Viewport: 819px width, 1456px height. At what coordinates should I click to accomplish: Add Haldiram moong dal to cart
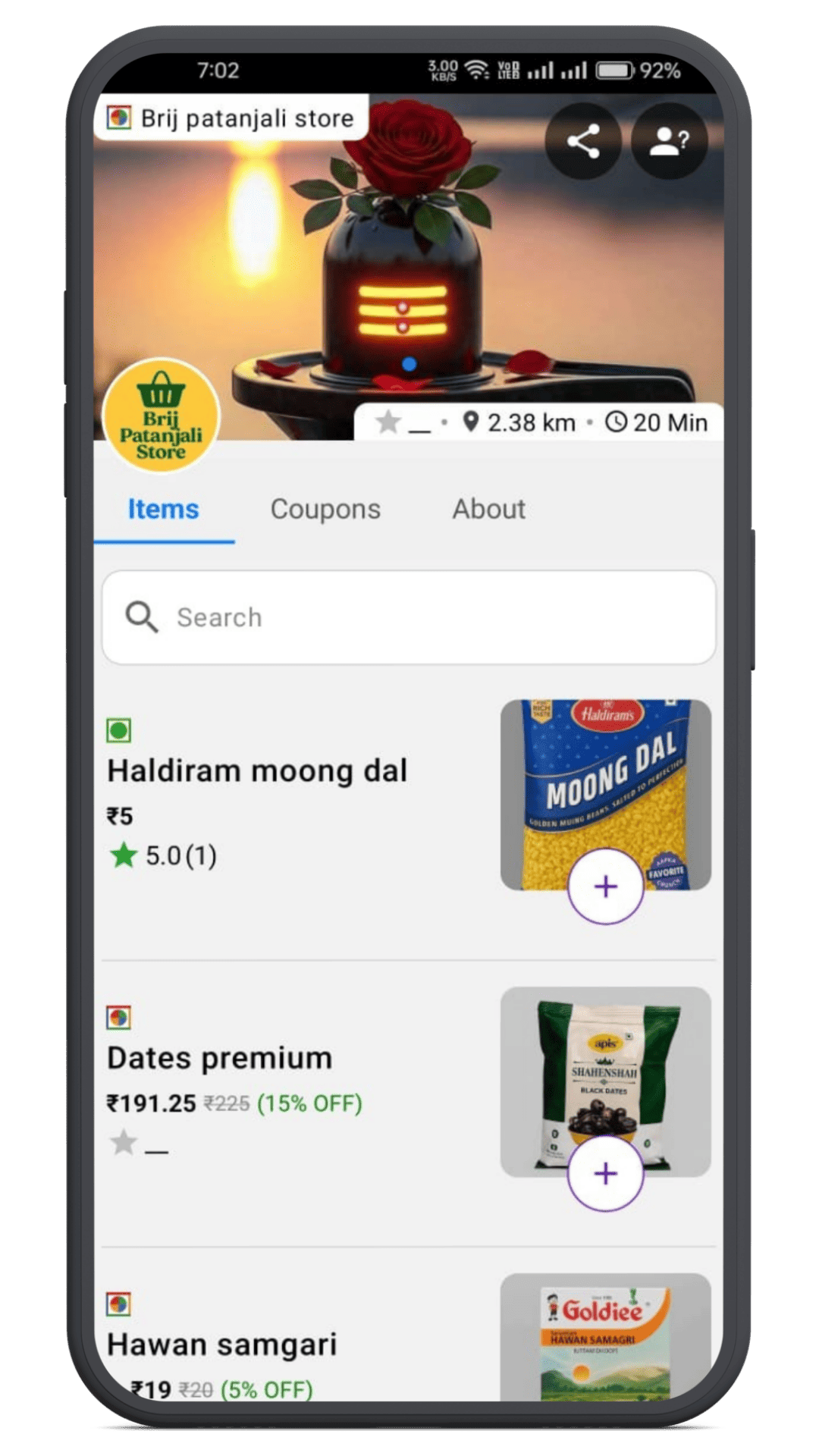point(605,886)
